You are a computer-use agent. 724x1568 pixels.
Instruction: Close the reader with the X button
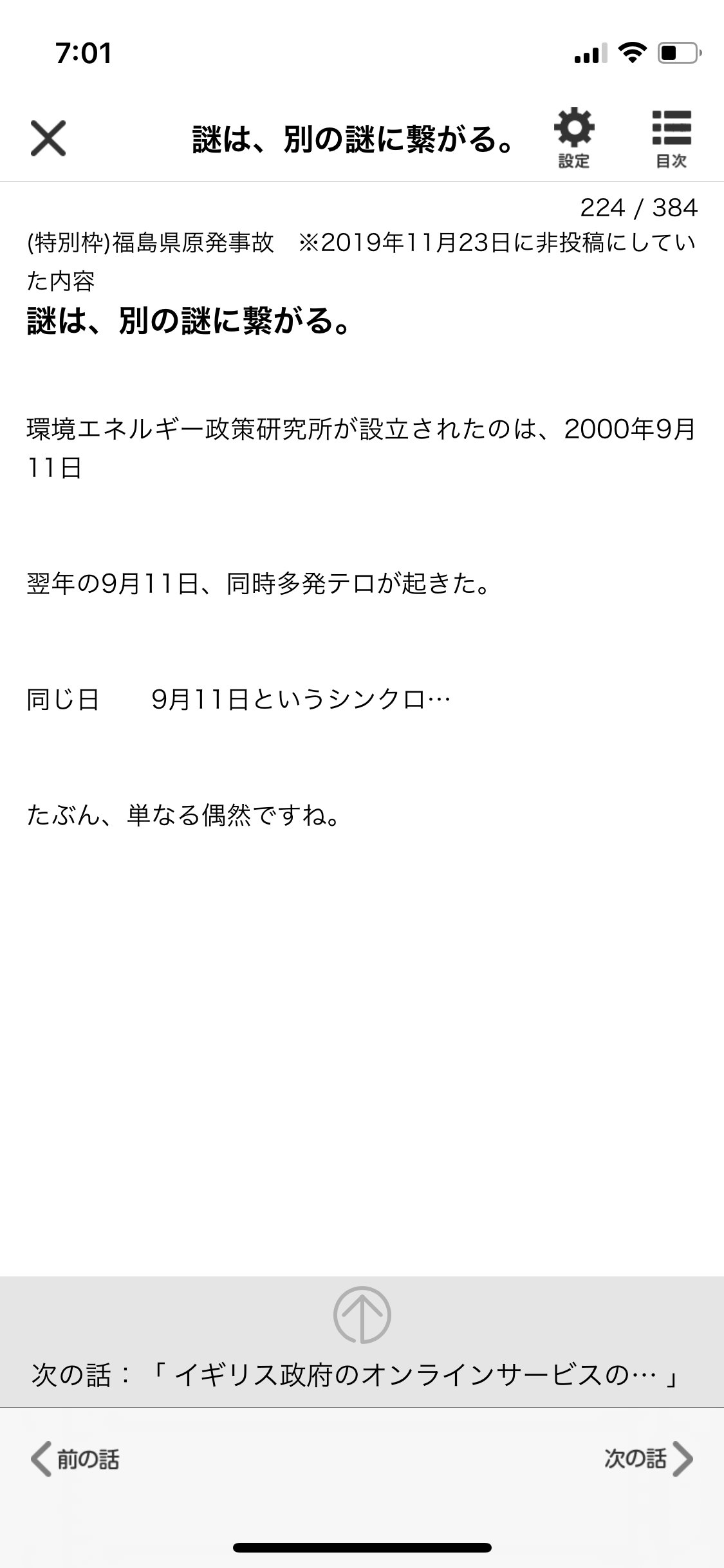pyautogui.click(x=48, y=138)
